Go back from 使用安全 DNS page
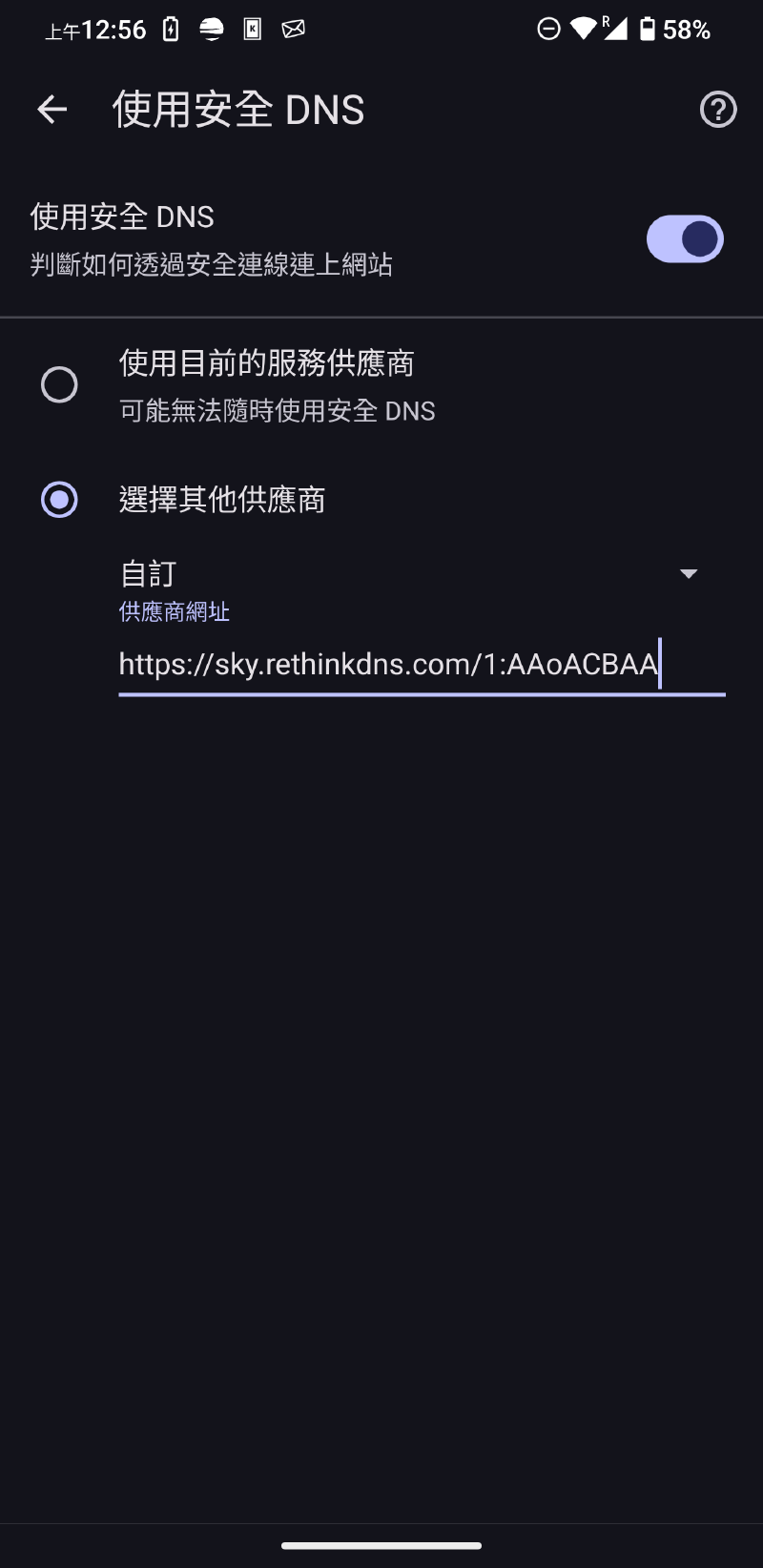The image size is (763, 1568). click(52, 110)
